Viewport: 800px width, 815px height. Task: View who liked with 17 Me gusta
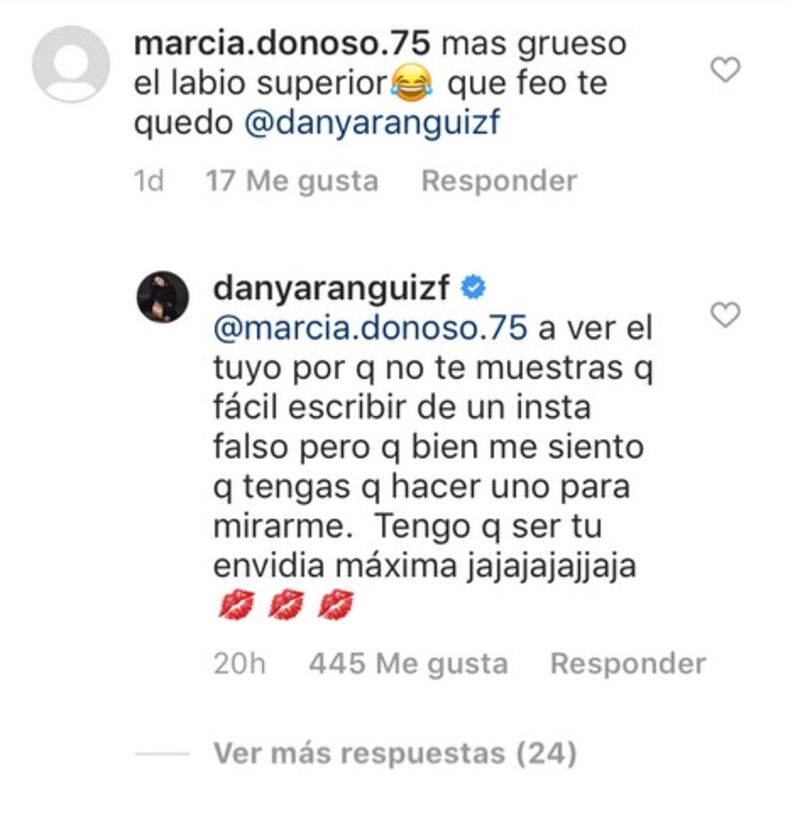[292, 181]
